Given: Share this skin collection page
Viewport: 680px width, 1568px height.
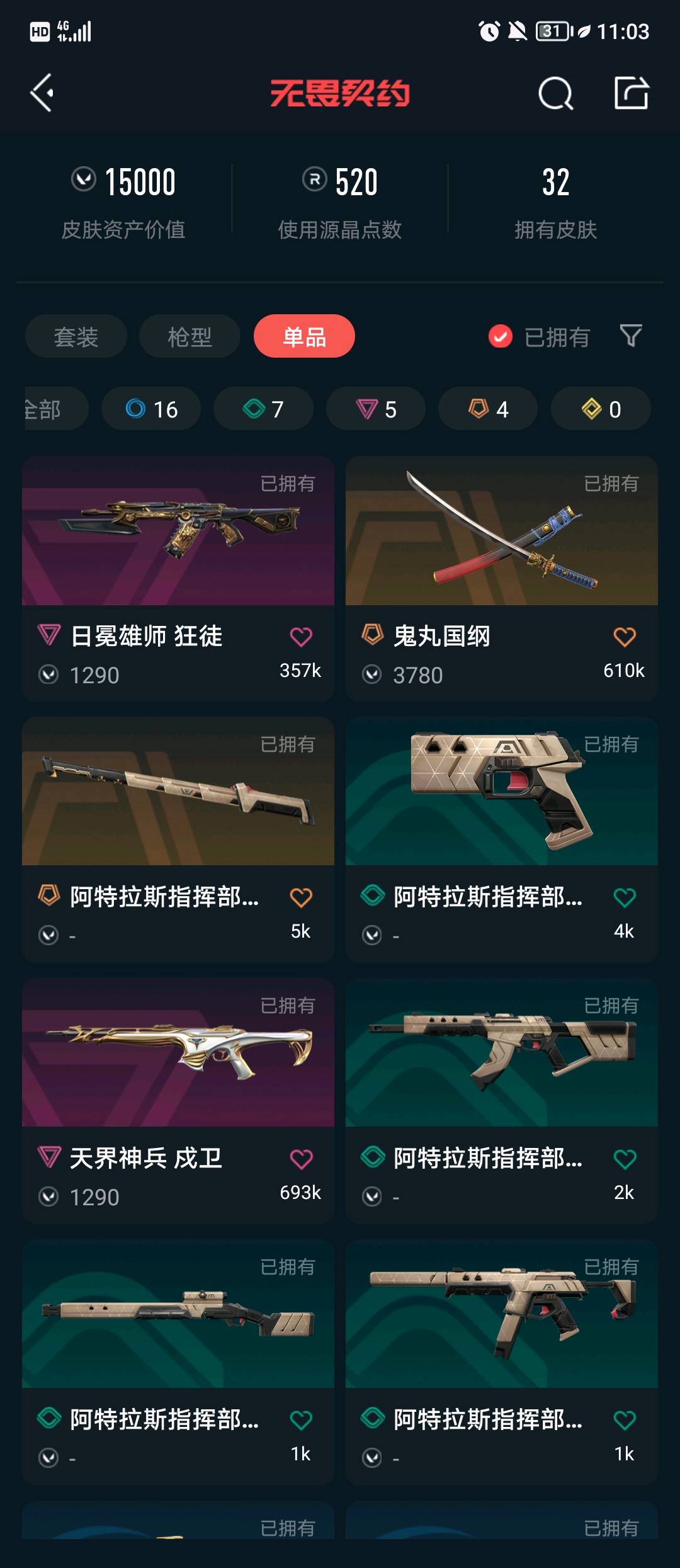Looking at the screenshot, I should click(631, 93).
